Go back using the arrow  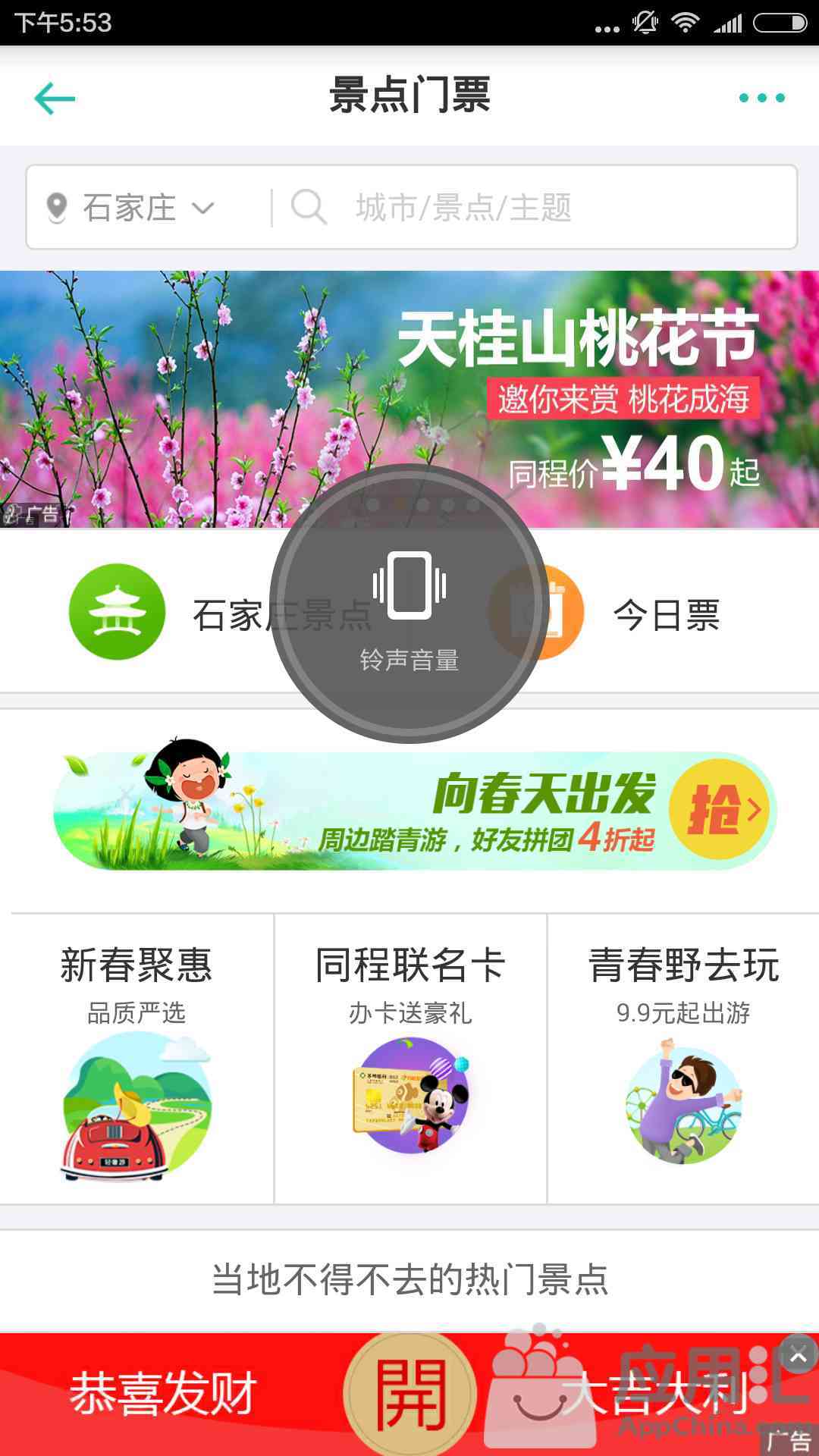[55, 99]
